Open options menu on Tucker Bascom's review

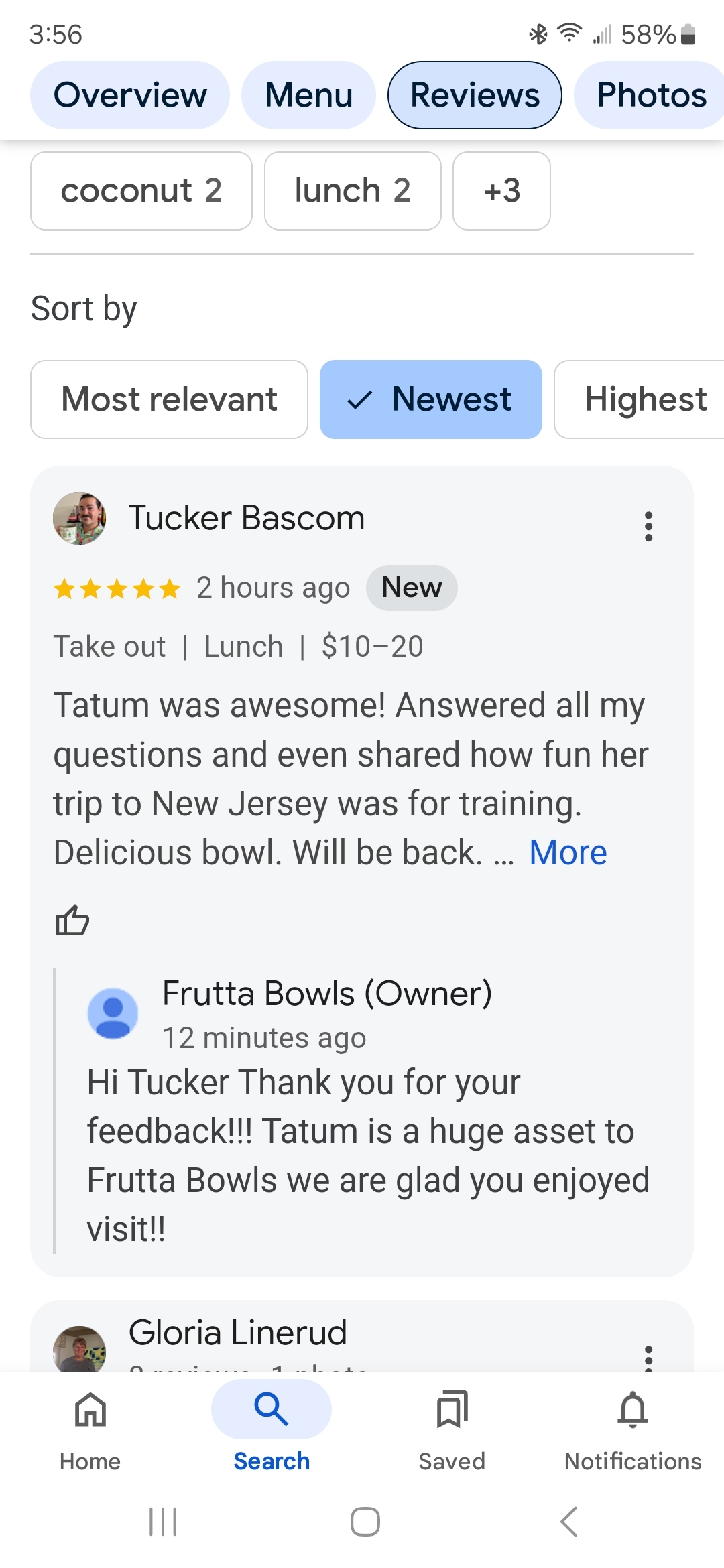click(x=648, y=526)
